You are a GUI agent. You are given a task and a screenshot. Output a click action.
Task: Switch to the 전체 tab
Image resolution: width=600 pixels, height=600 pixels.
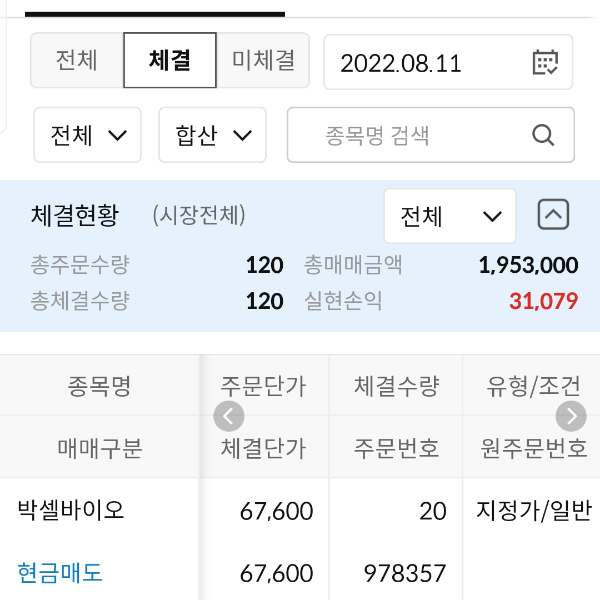tap(77, 60)
